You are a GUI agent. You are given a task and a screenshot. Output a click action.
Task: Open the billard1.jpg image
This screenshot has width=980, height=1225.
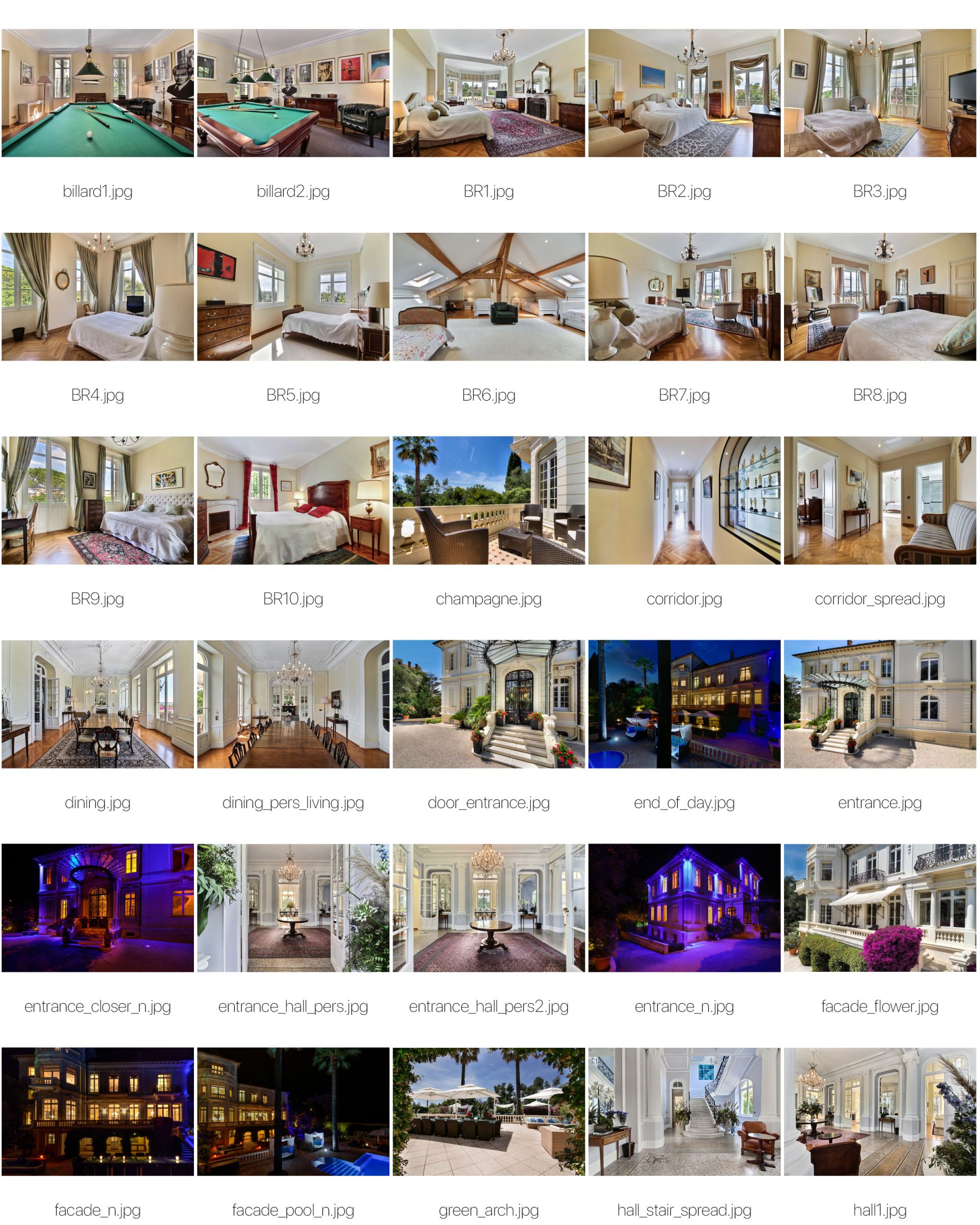click(x=97, y=93)
